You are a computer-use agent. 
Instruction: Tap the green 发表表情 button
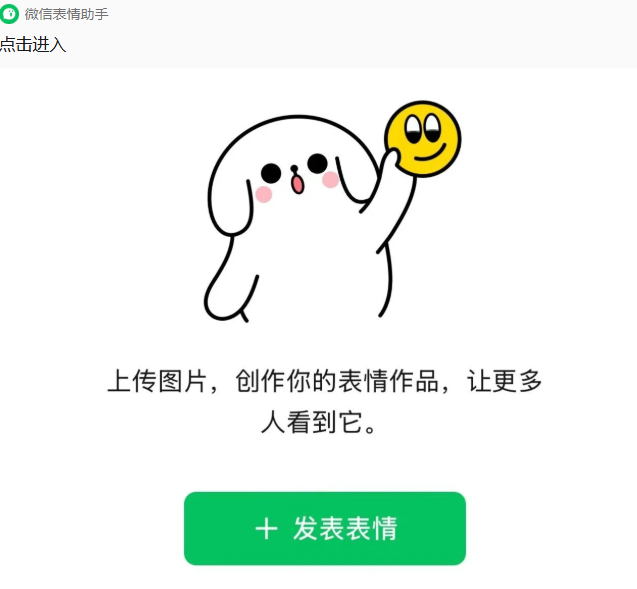(x=324, y=528)
